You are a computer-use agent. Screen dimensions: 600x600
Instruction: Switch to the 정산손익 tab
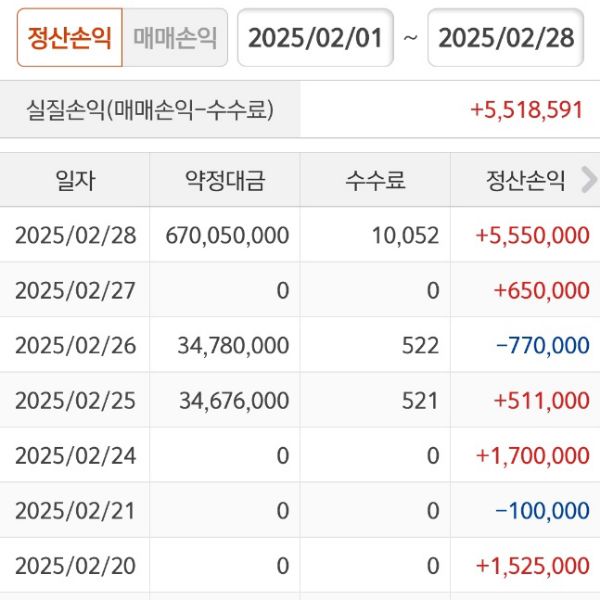(x=69, y=38)
